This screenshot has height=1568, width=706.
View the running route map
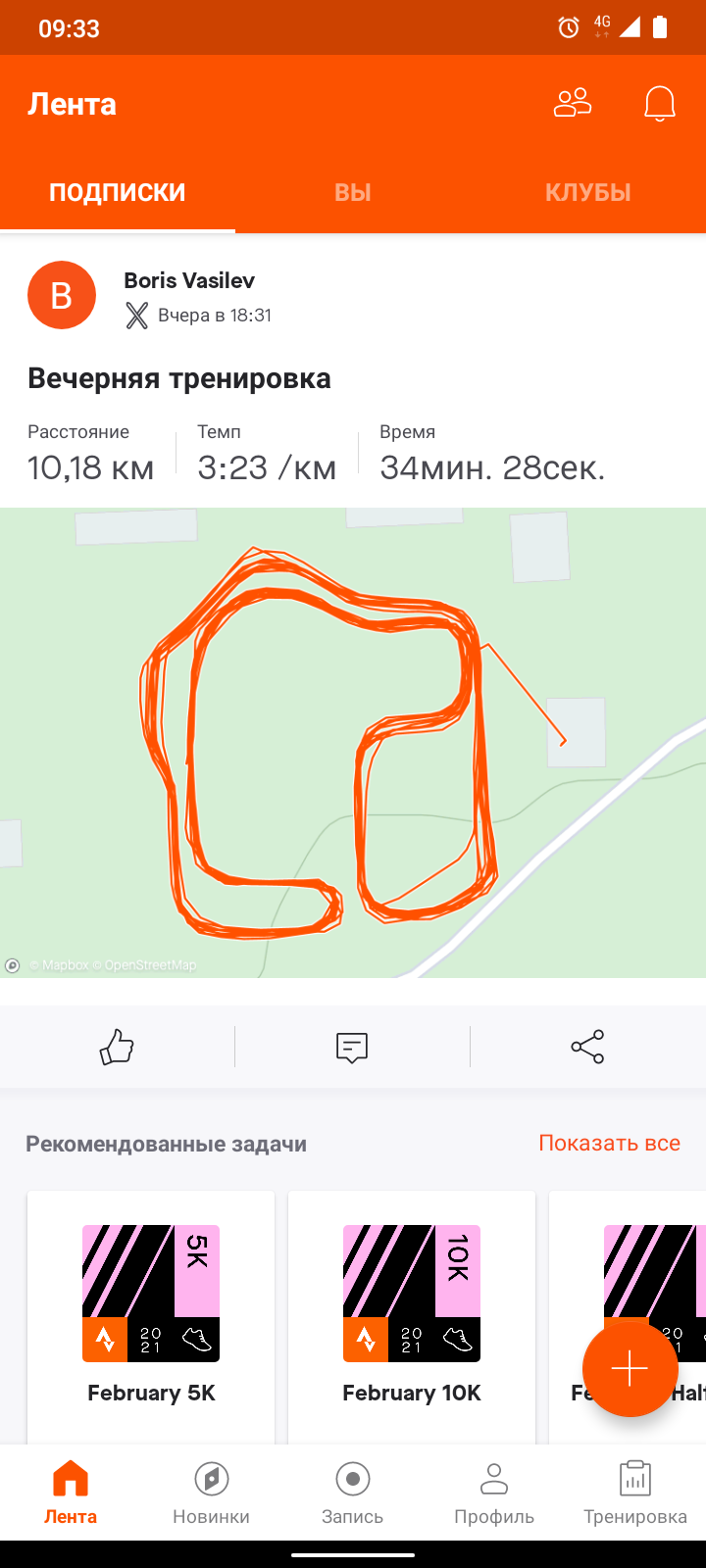point(353,742)
